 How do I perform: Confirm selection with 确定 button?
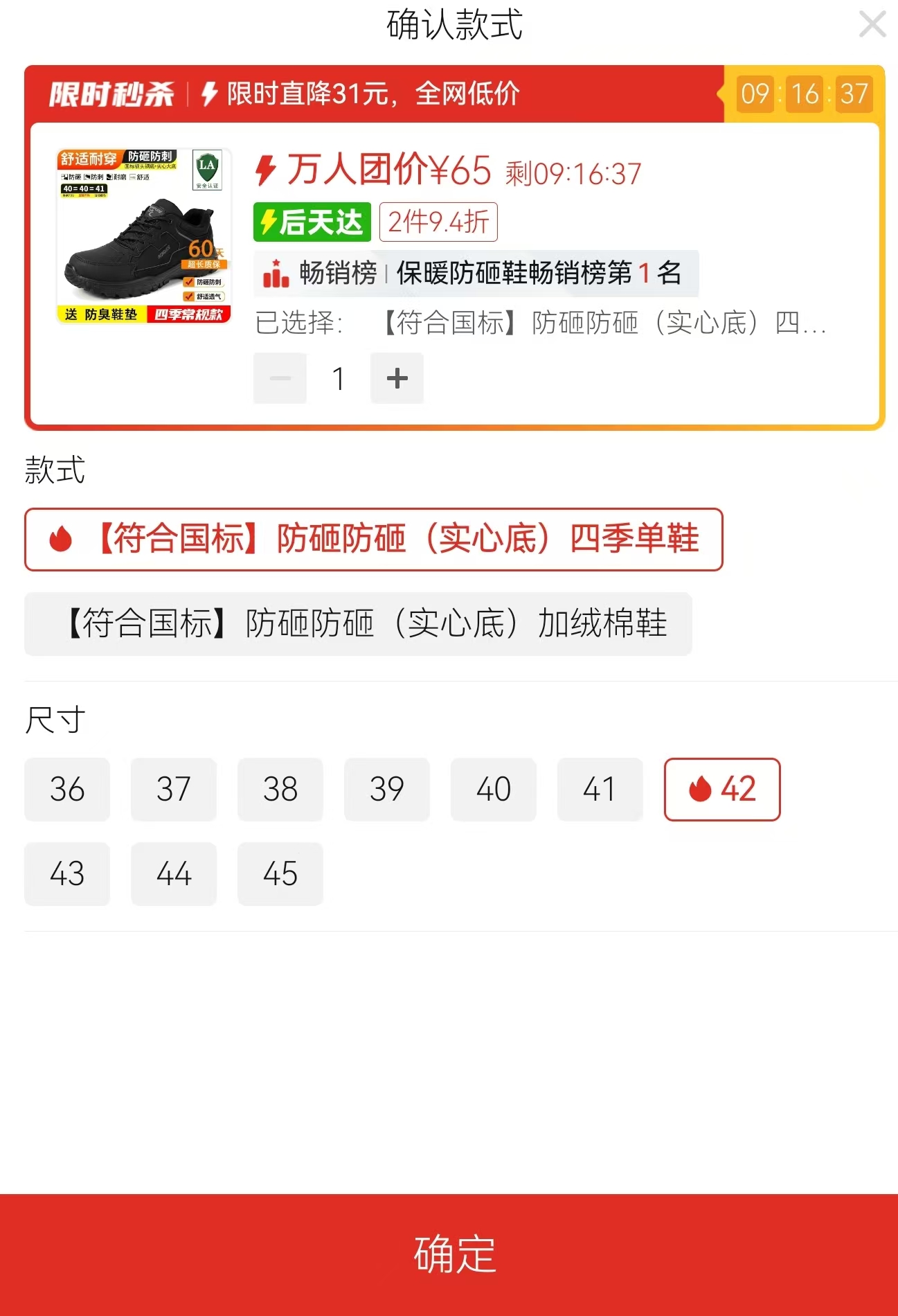449,1254
